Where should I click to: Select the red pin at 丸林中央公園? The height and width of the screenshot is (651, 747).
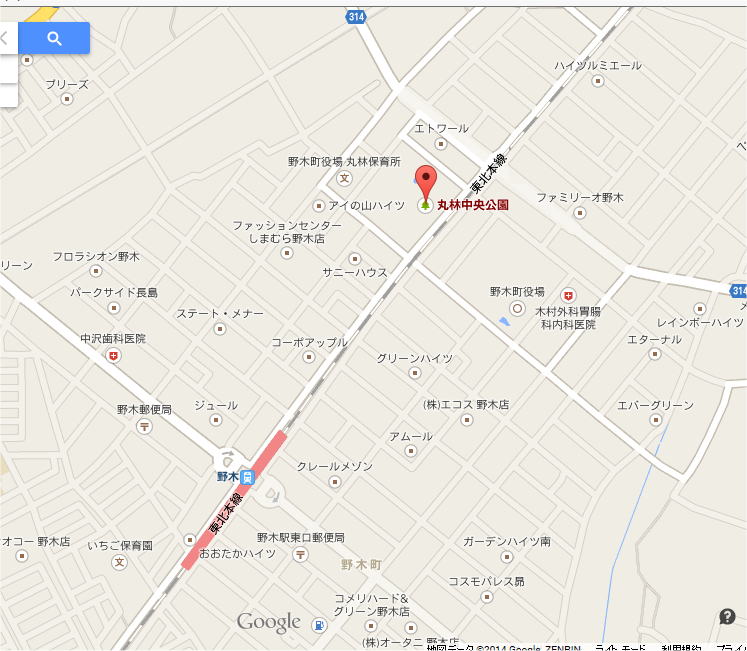[x=426, y=181]
